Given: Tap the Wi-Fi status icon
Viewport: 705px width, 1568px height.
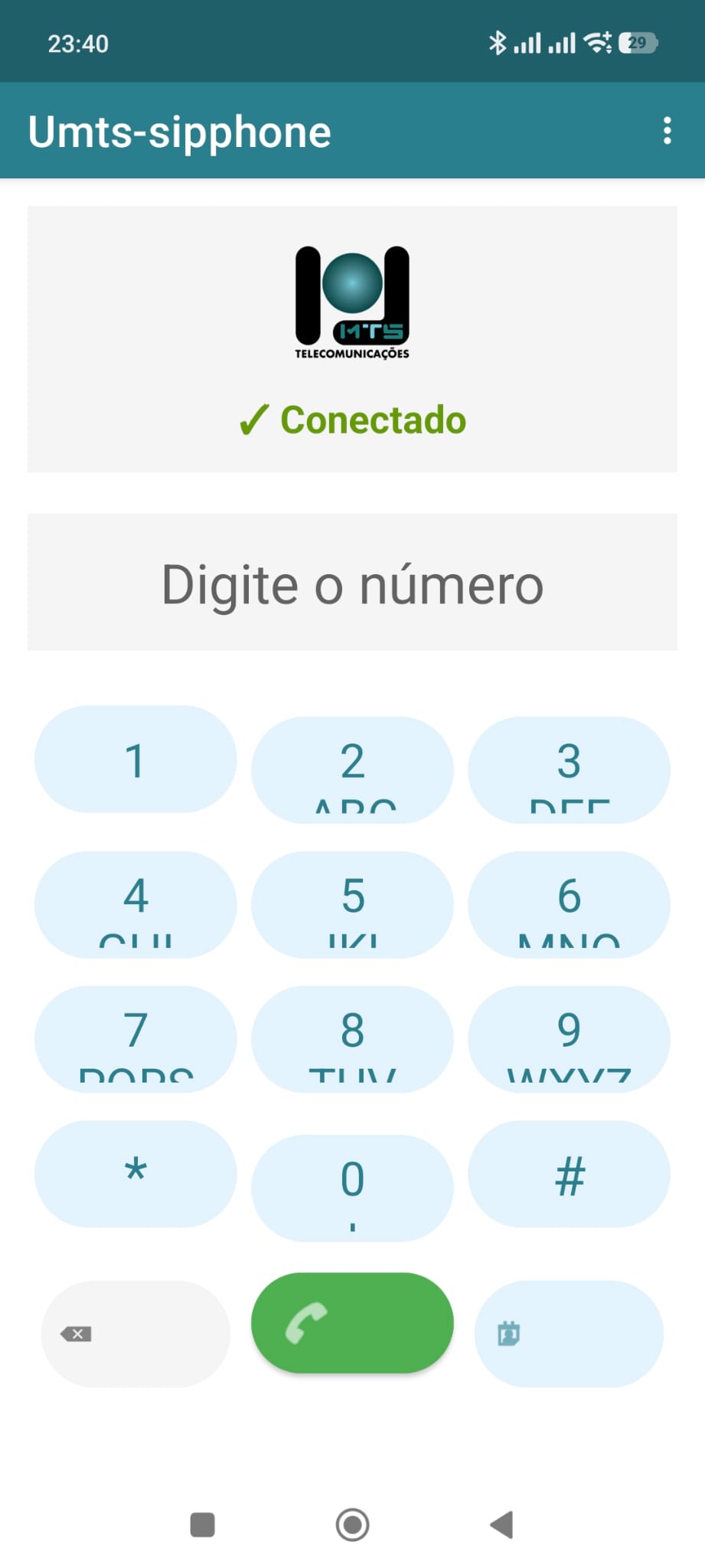Looking at the screenshot, I should (x=597, y=44).
